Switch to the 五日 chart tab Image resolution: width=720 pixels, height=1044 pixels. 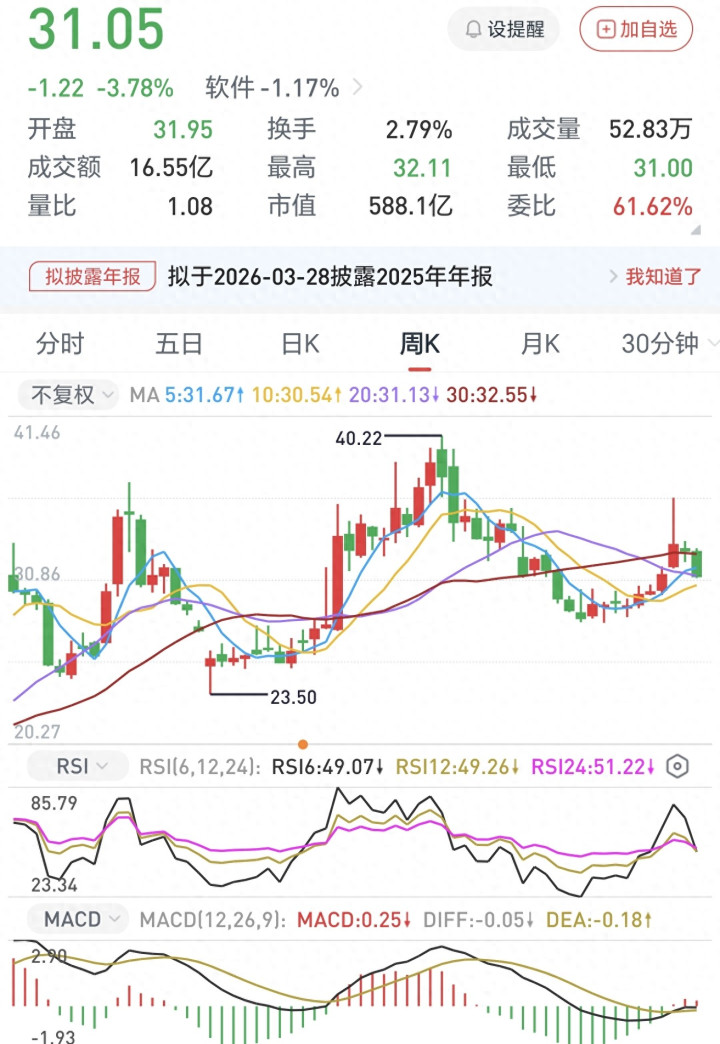click(179, 344)
